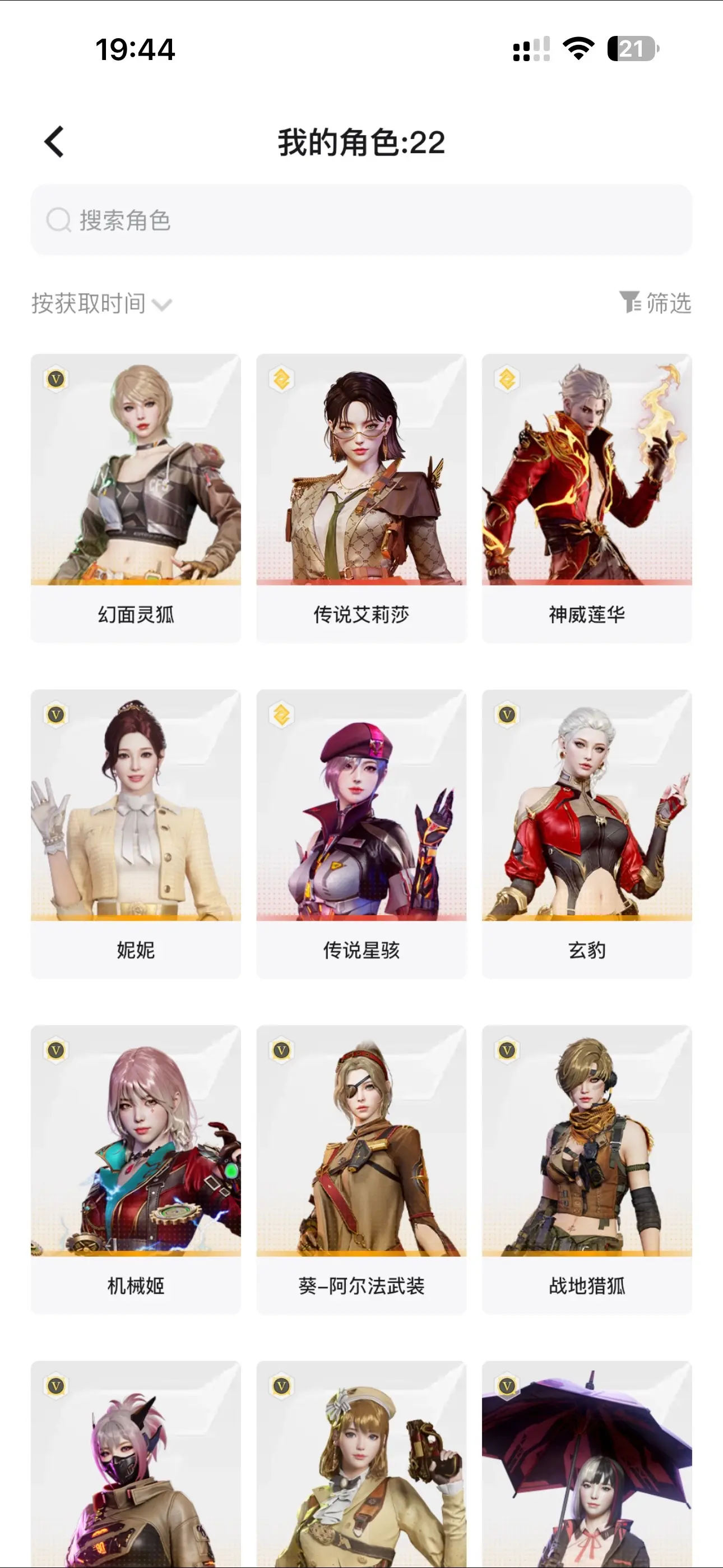View the 神威莲华 character card
The image size is (723, 1568).
587,497
